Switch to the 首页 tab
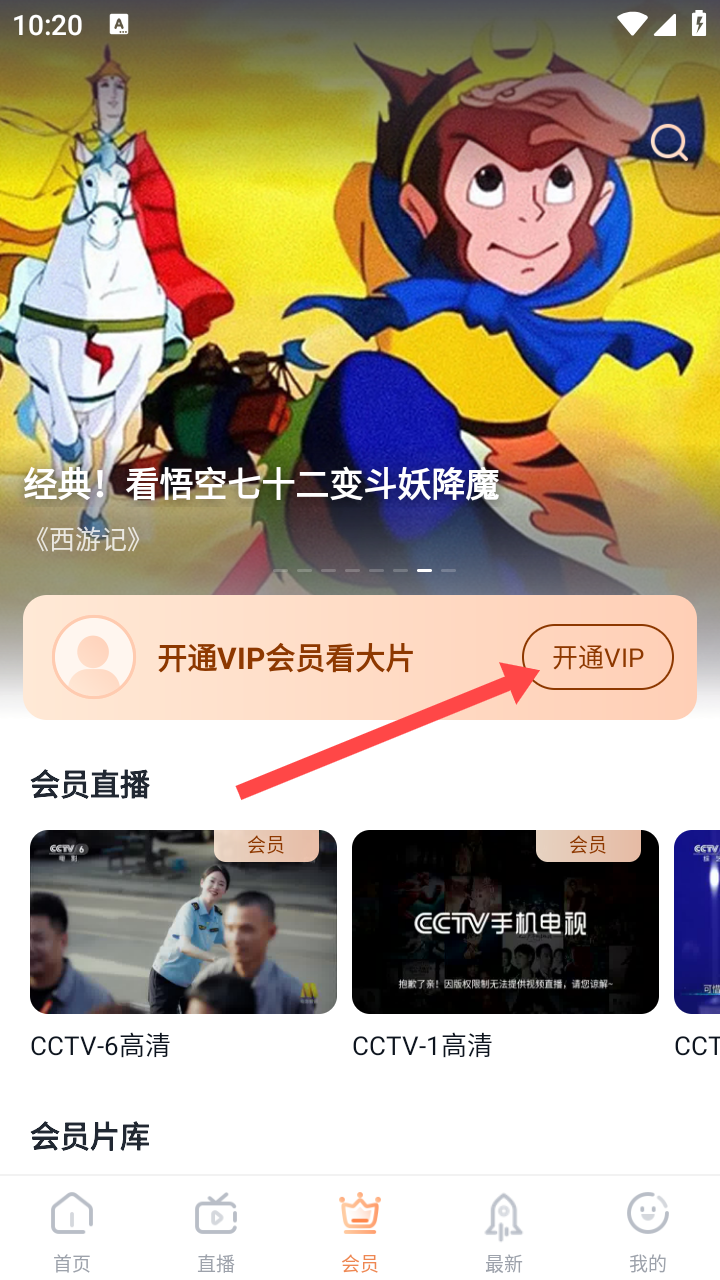720x1280 pixels. pos(72,1232)
